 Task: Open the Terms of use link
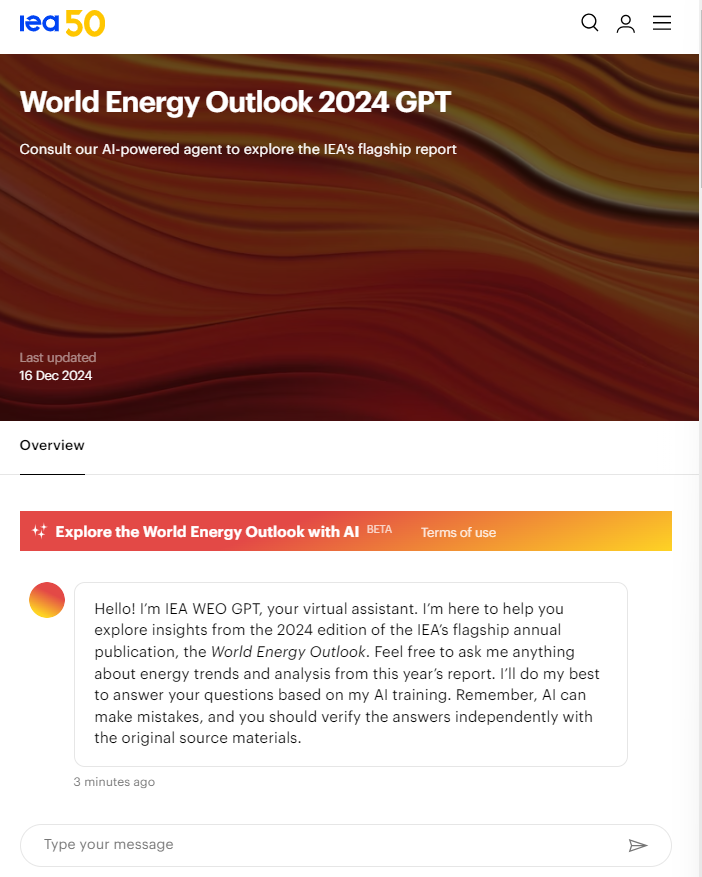(458, 532)
